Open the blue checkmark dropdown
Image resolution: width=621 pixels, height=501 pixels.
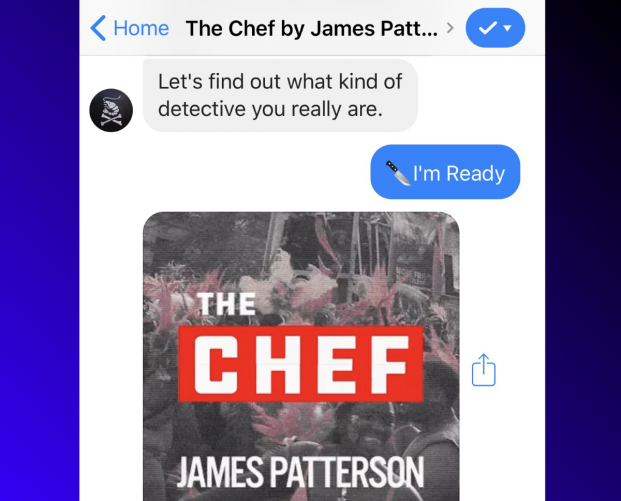pos(495,28)
